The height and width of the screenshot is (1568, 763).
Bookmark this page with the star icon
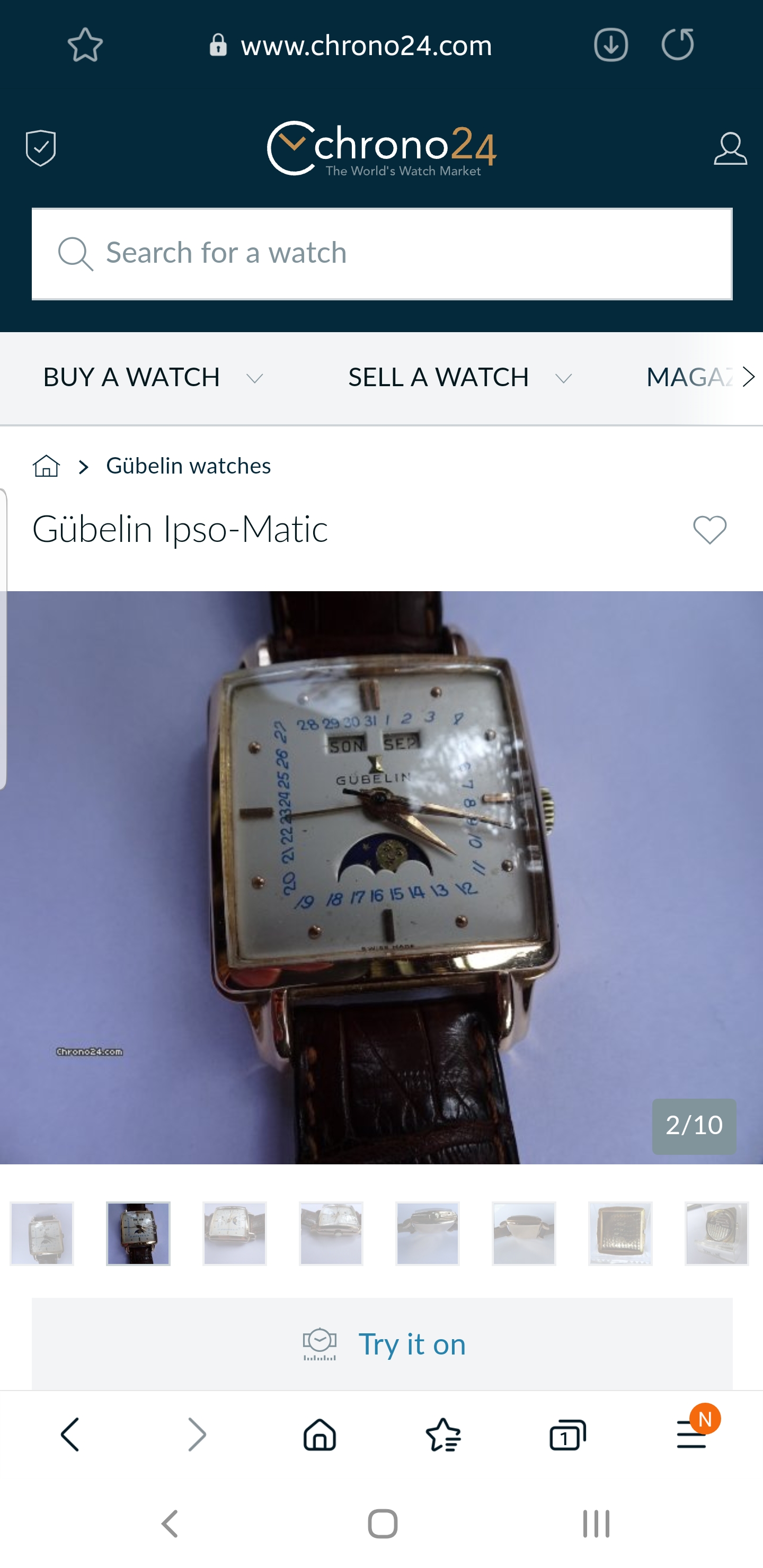pyautogui.click(x=85, y=45)
